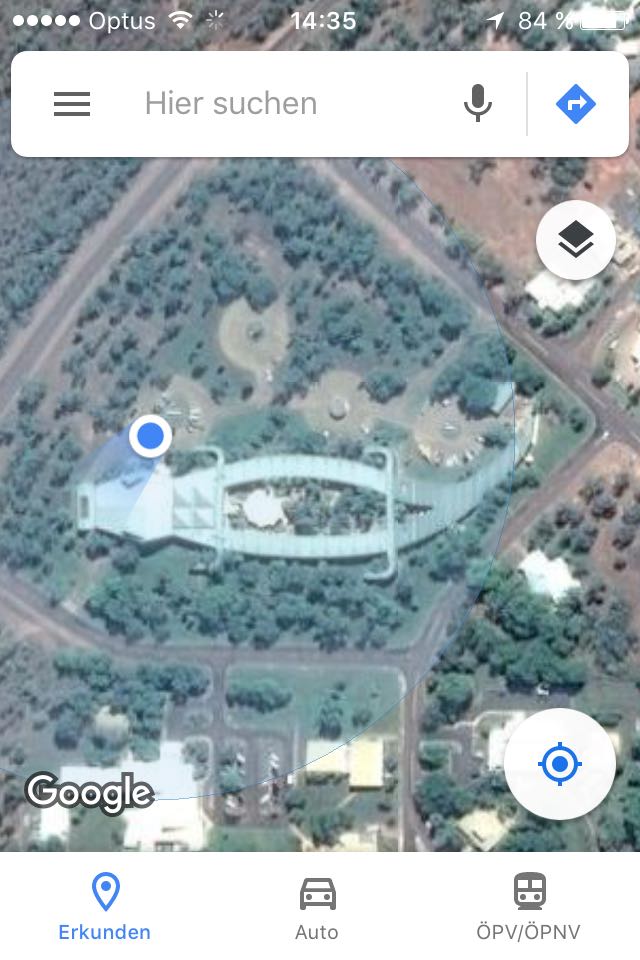
Task: Center the map on my location
Action: (559, 765)
